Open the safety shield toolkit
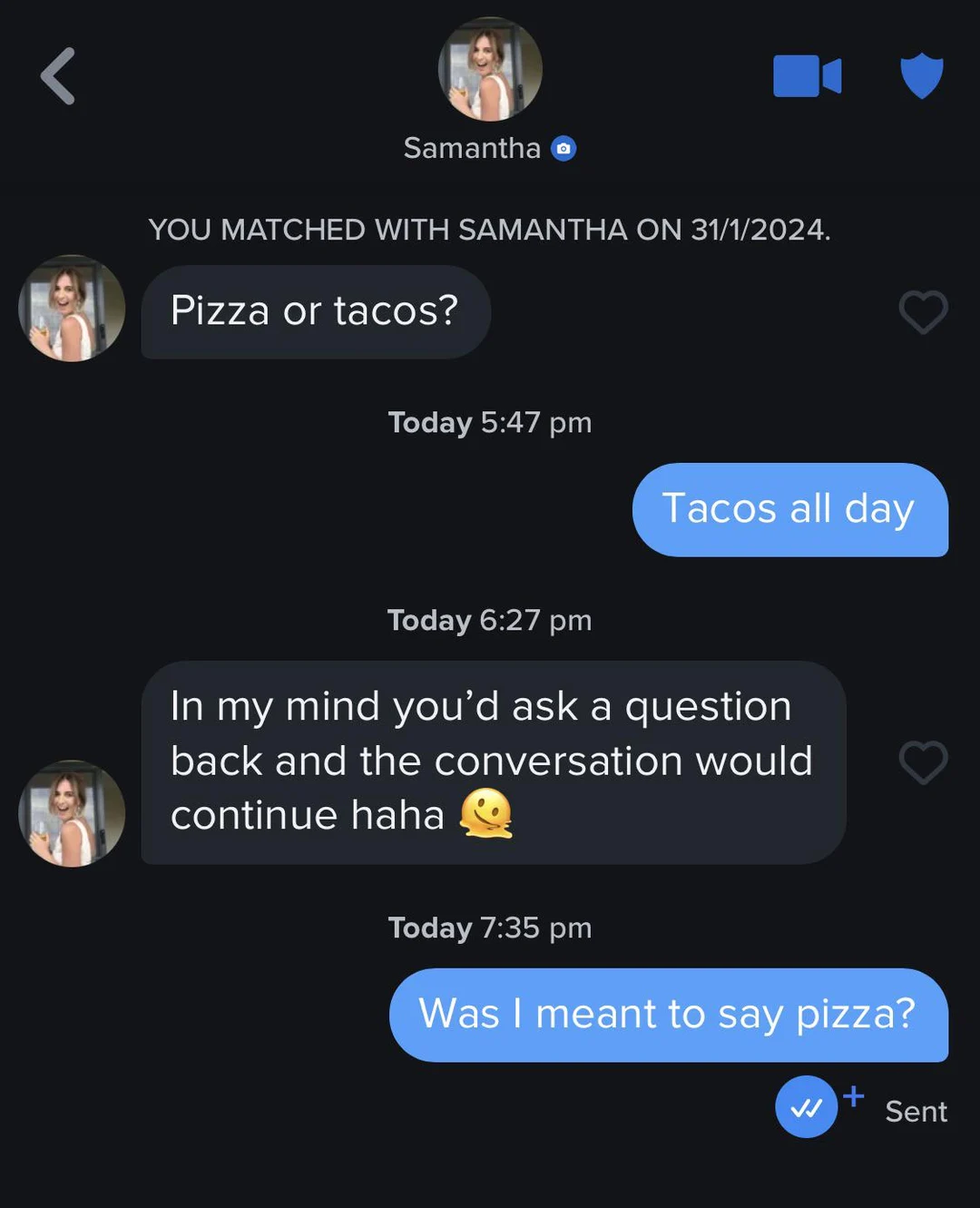Image resolution: width=980 pixels, height=1208 pixels. [x=921, y=76]
